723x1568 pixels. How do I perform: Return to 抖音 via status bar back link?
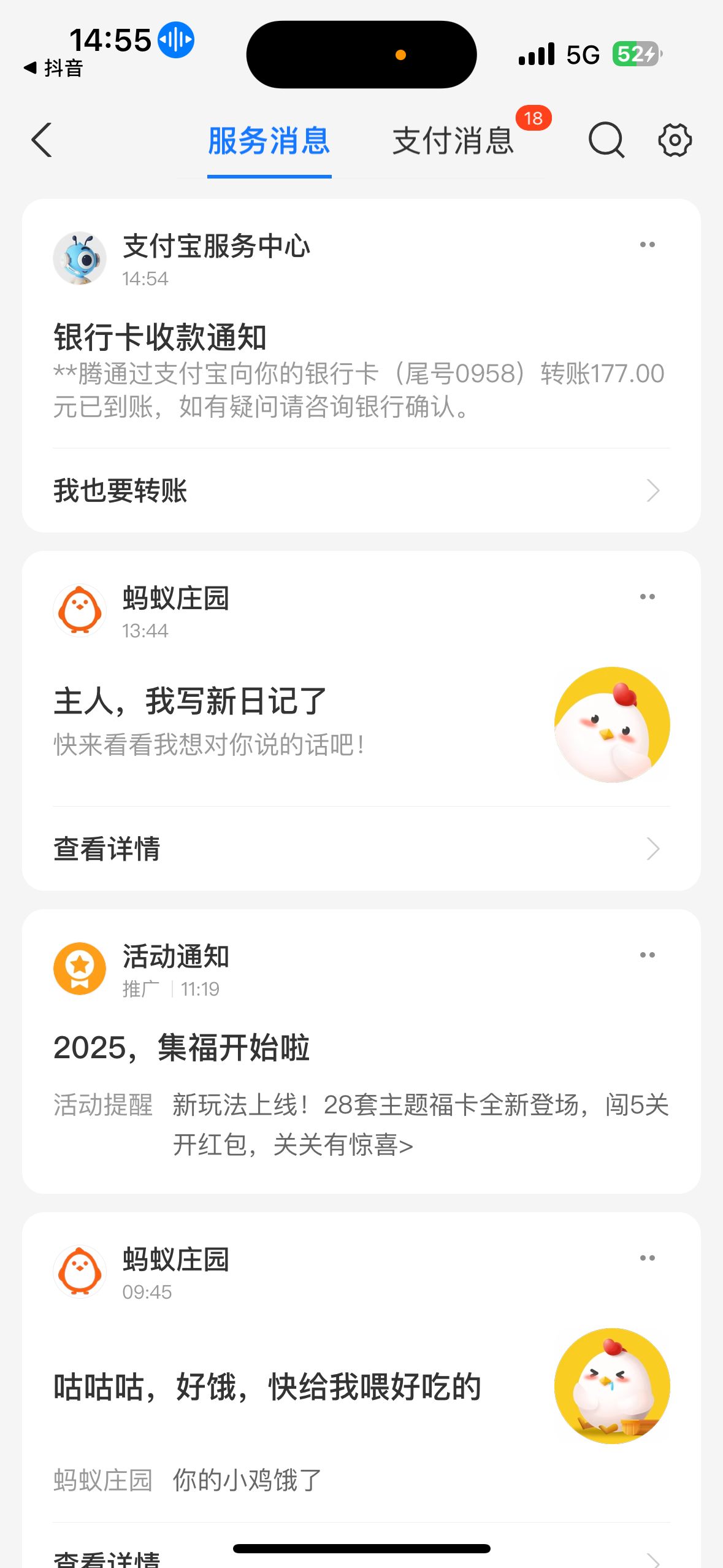[54, 68]
